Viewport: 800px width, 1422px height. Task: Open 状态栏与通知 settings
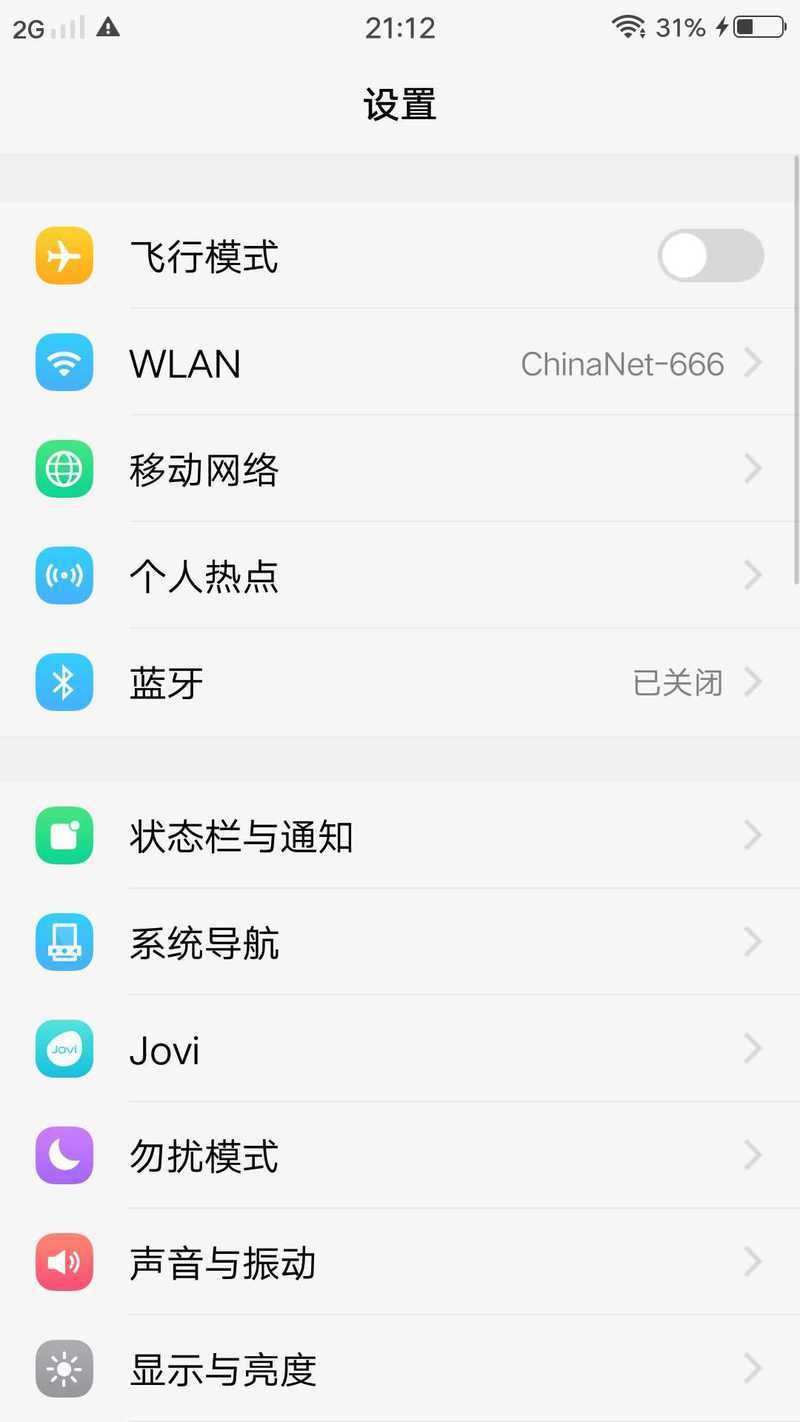point(400,836)
